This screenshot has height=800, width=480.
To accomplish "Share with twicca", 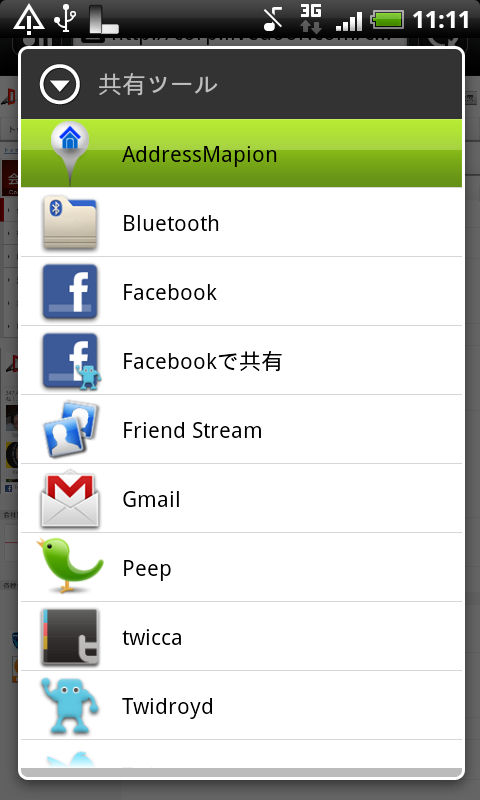I will coord(241,637).
